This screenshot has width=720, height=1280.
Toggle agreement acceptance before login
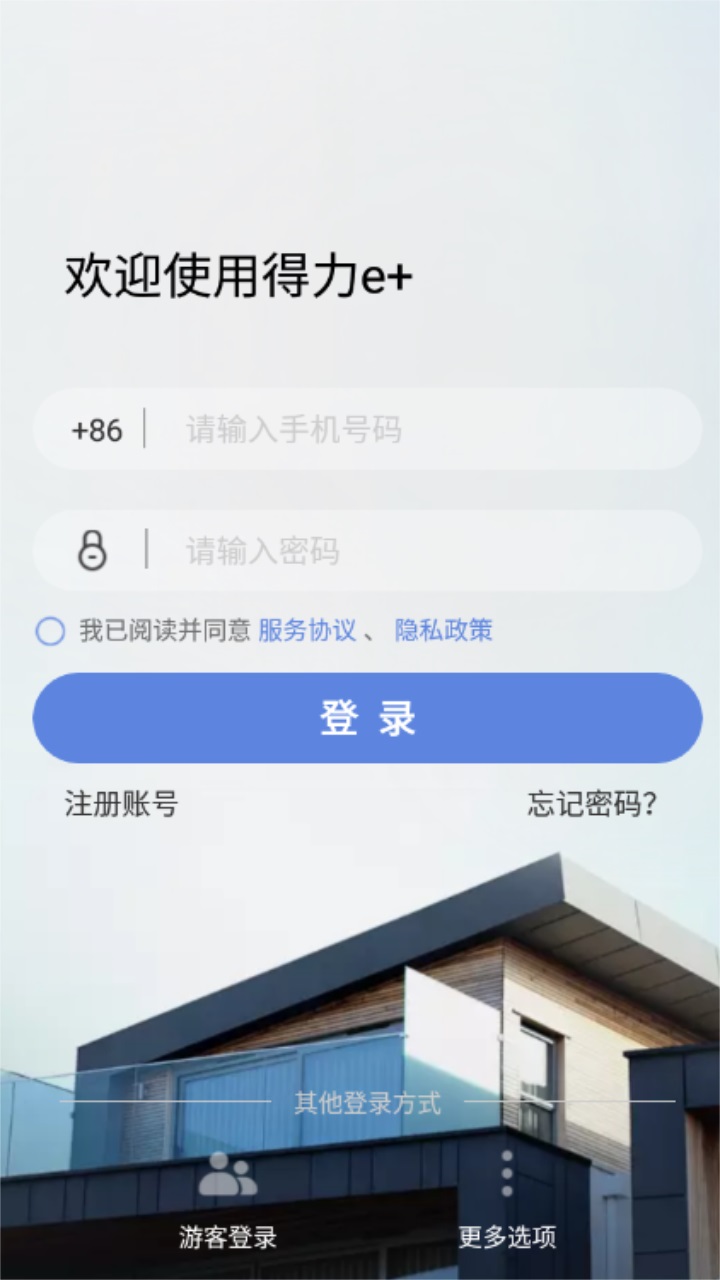(50, 631)
